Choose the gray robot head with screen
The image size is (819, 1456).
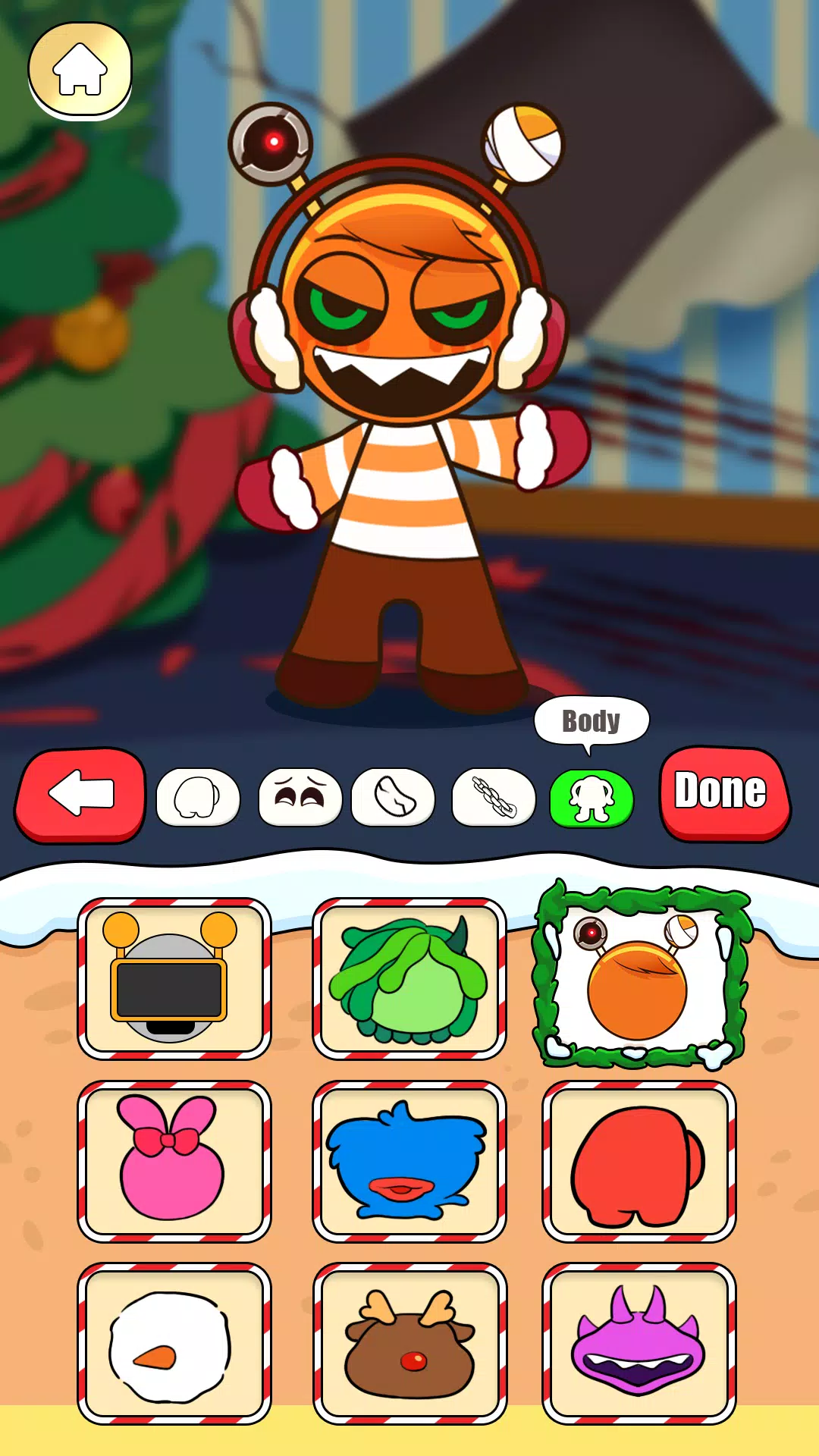coord(174,979)
